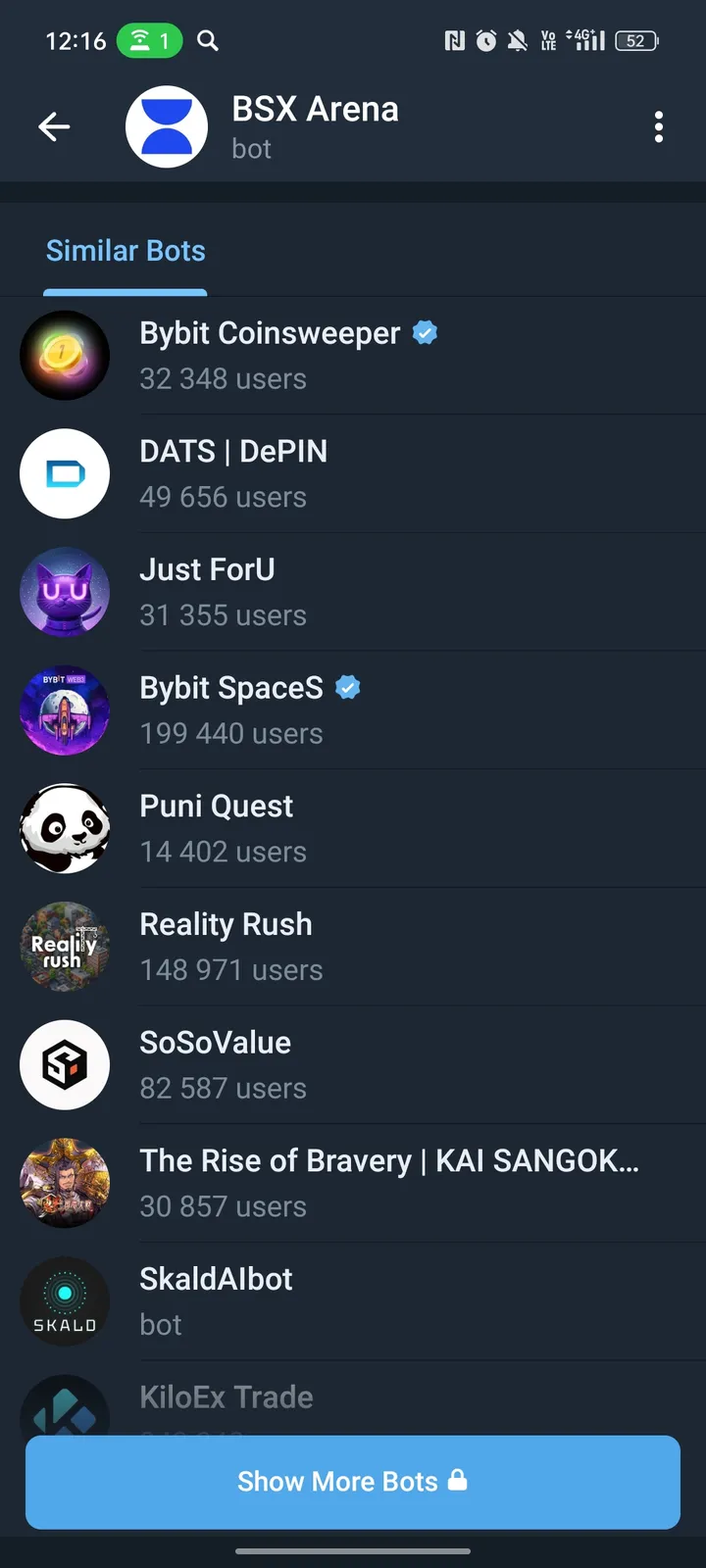Click the Puni Quest panda icon
Screen dimensions: 706x1568
[x=65, y=828]
